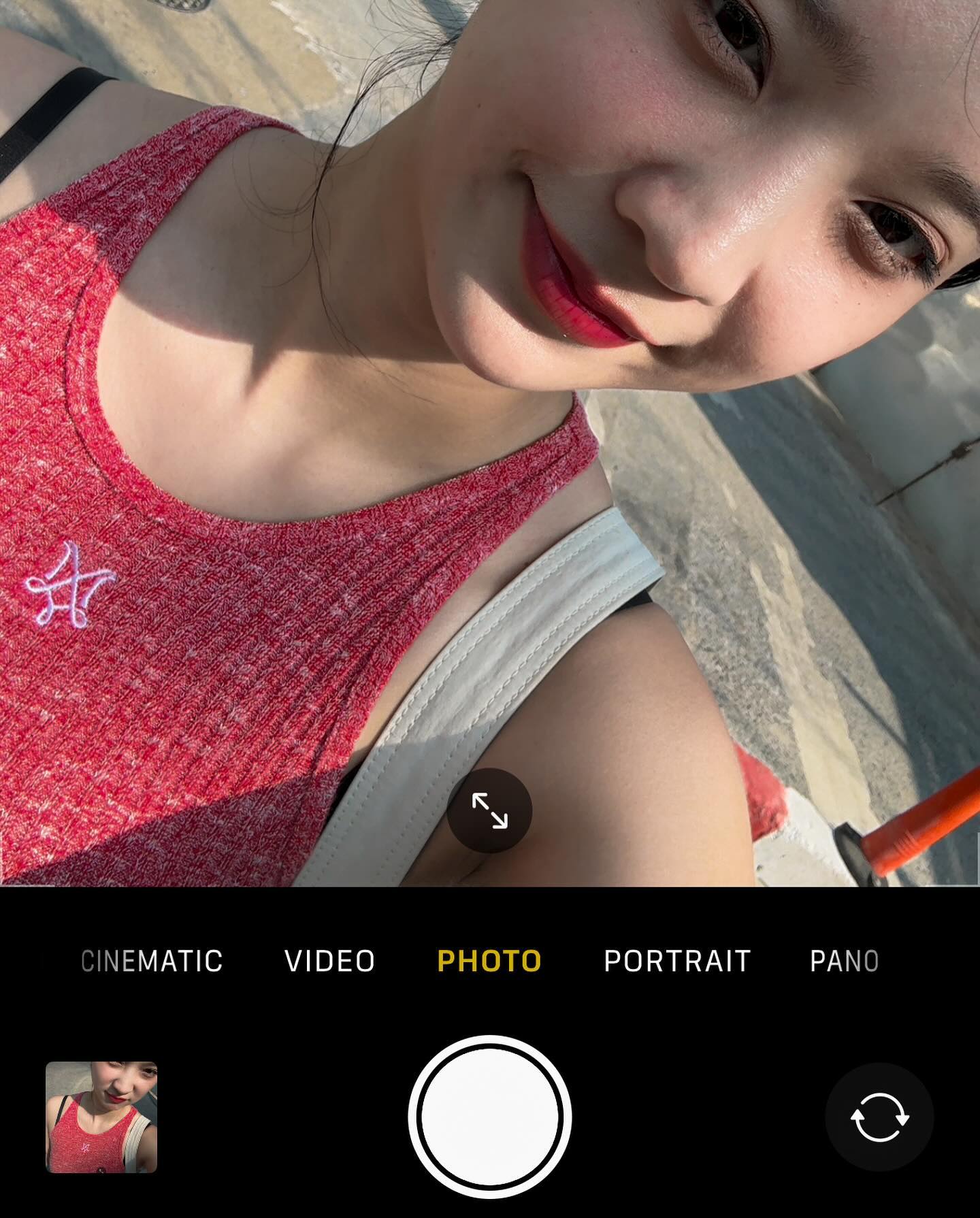The image size is (980, 1218).
Task: Select the Photo mode
Action: click(489, 961)
